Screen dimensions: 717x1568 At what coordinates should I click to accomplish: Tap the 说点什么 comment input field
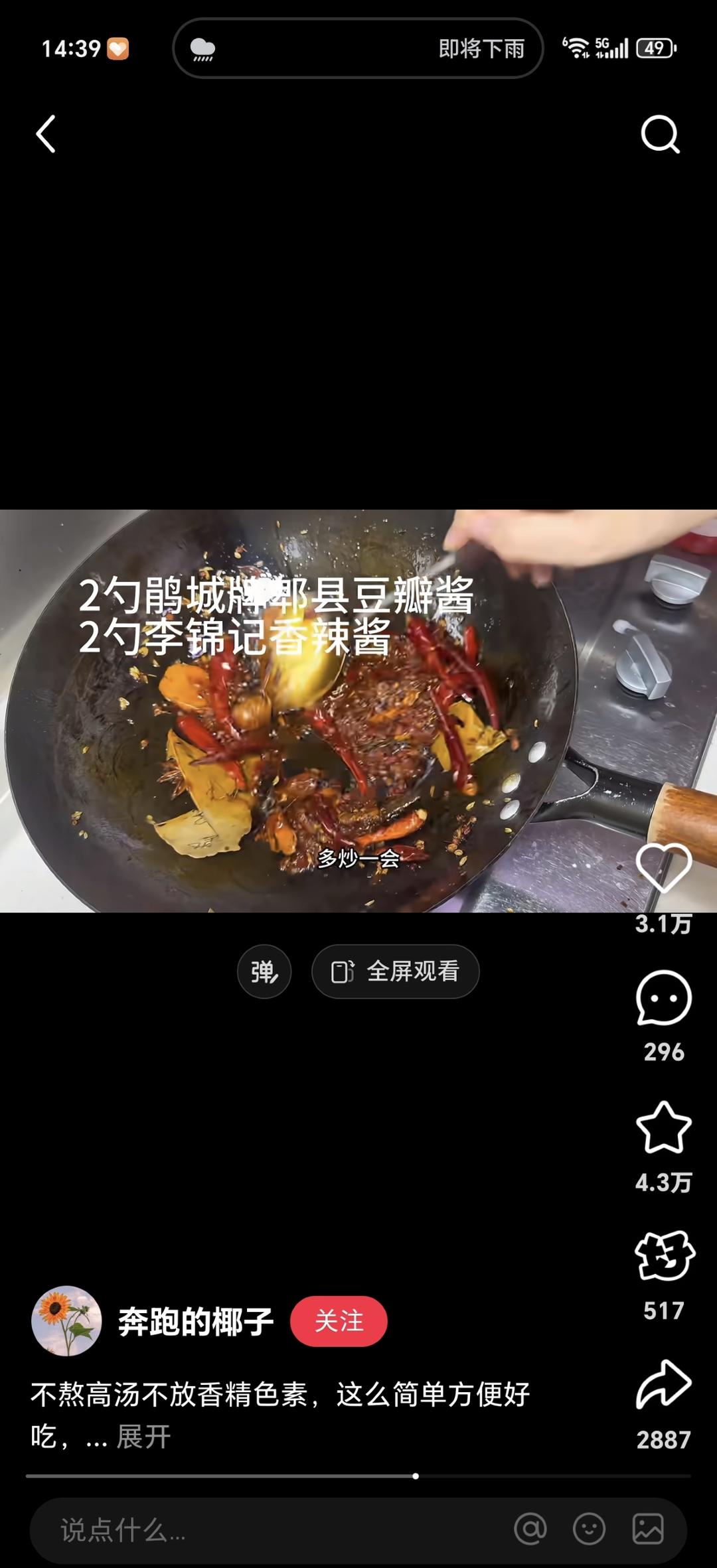coord(266,1530)
